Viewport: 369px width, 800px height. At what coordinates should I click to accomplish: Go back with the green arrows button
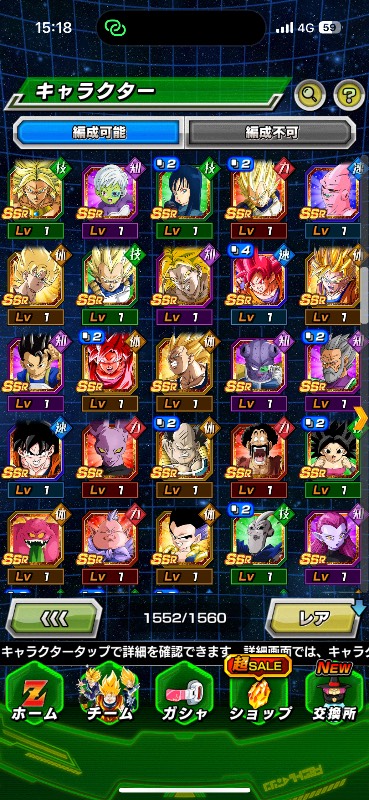(54, 618)
